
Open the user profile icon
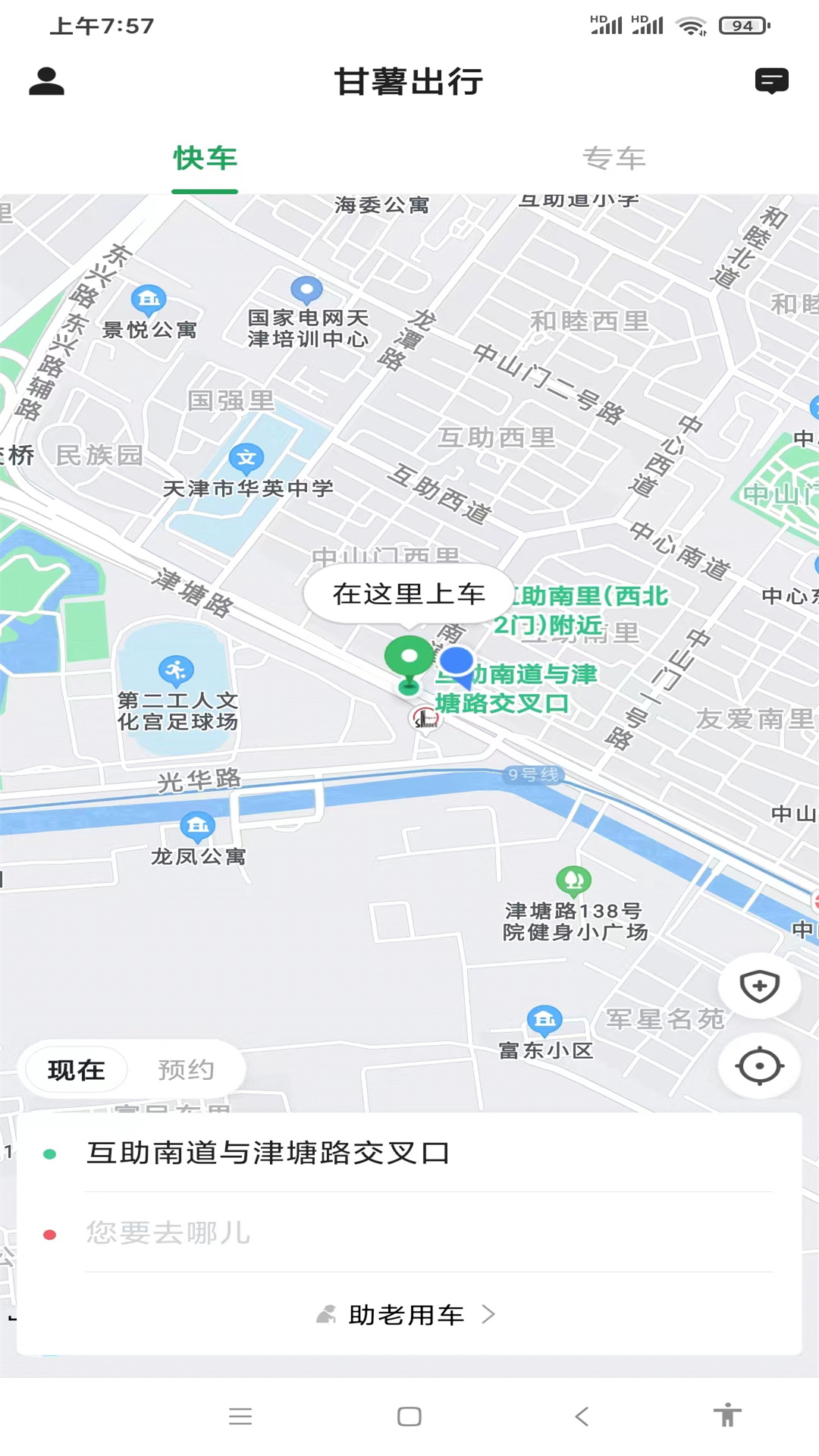pos(46,81)
